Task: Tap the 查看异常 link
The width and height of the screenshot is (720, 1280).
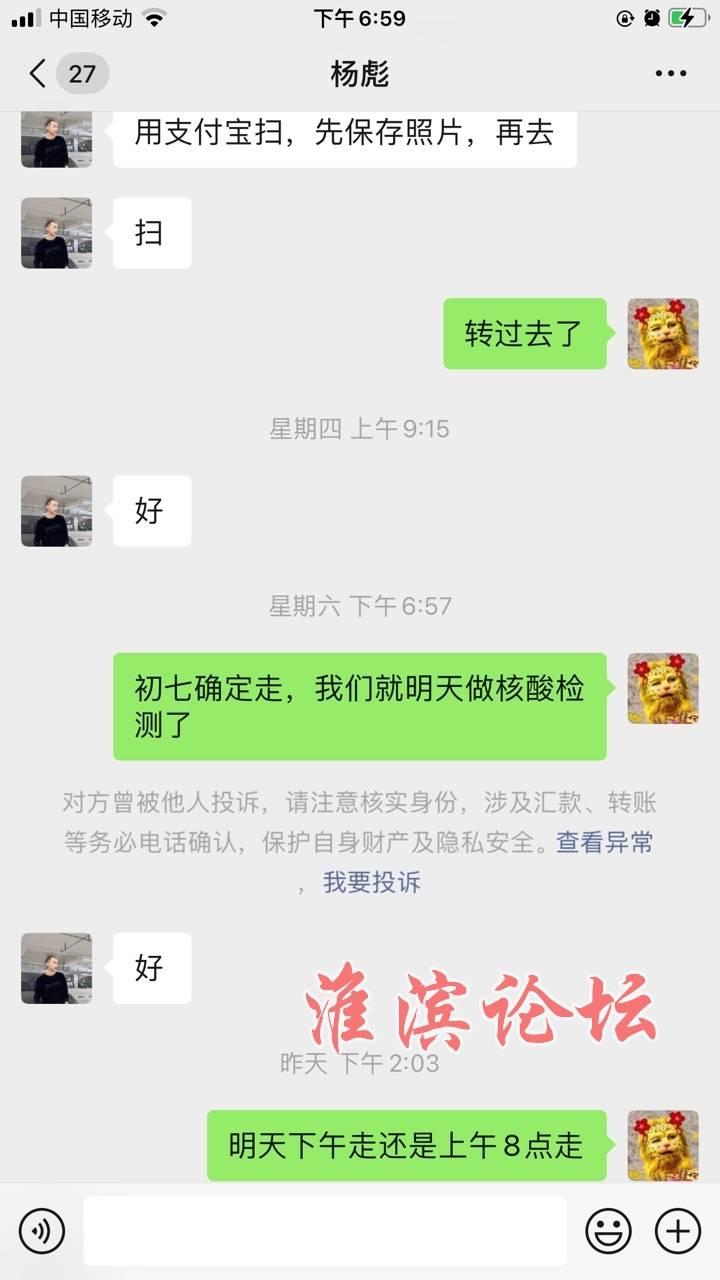Action: (x=604, y=842)
